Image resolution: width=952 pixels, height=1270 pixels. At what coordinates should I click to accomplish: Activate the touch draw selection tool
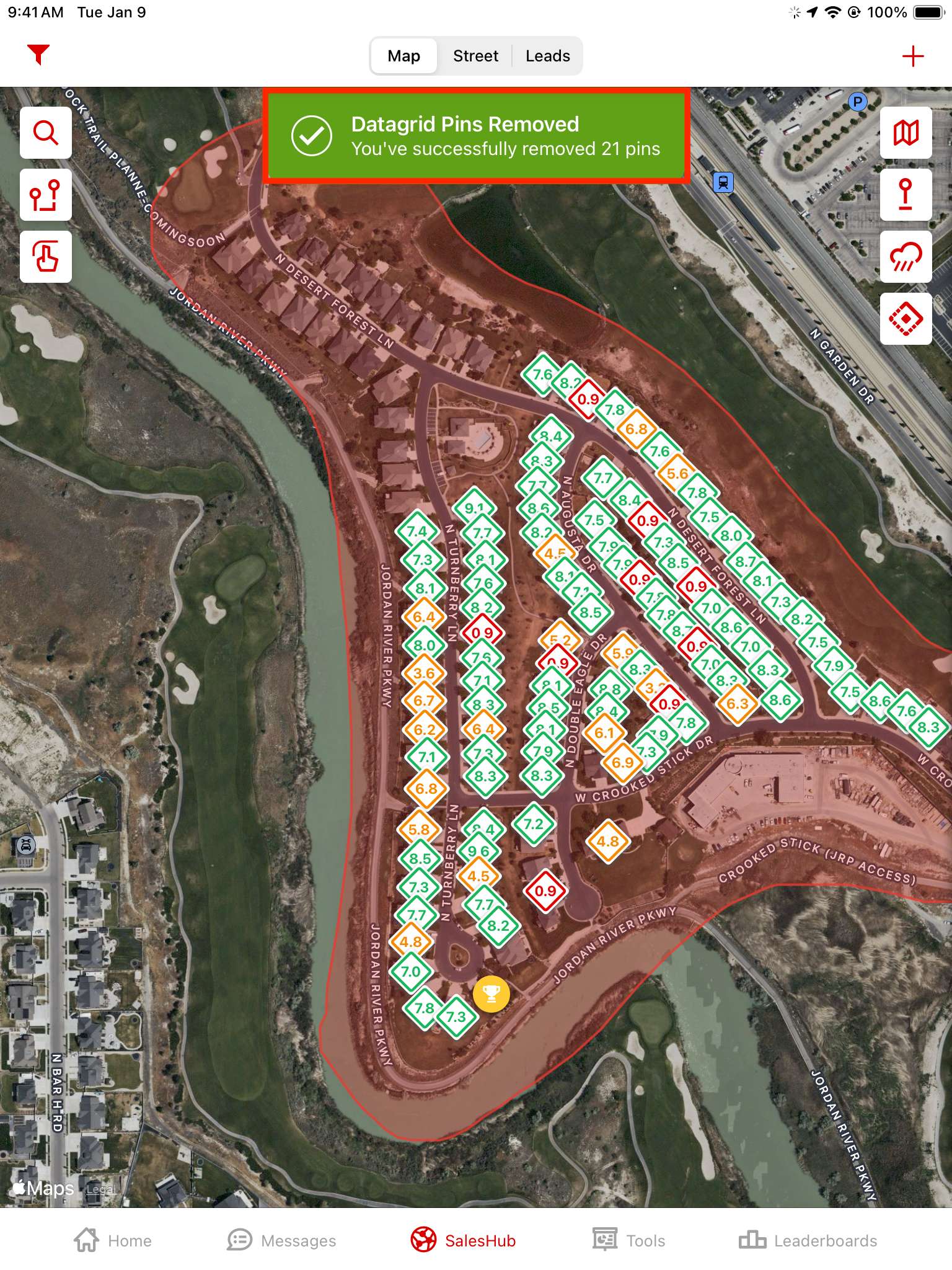(x=46, y=257)
